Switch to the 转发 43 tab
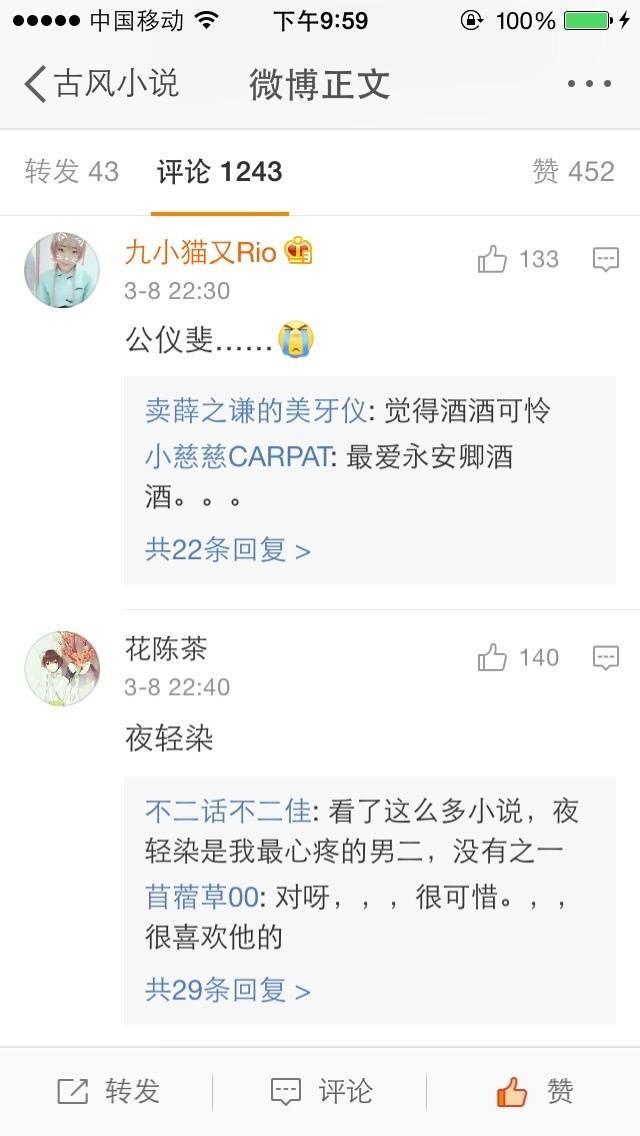The image size is (640, 1136). (x=71, y=172)
